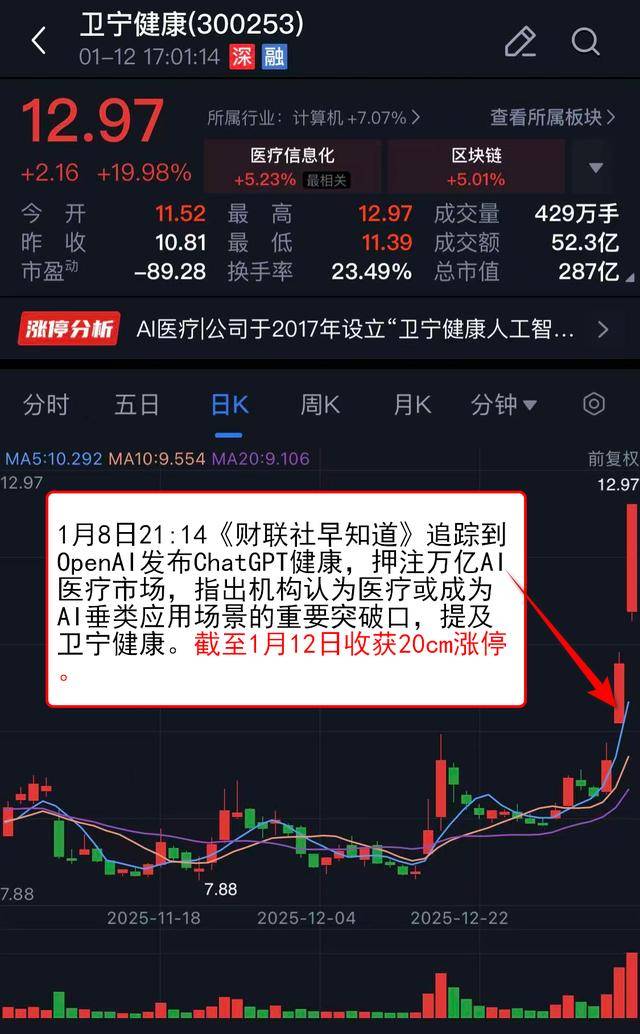The width and height of the screenshot is (640, 1034).
Task: Show the 周K weekly chart
Action: [320, 404]
